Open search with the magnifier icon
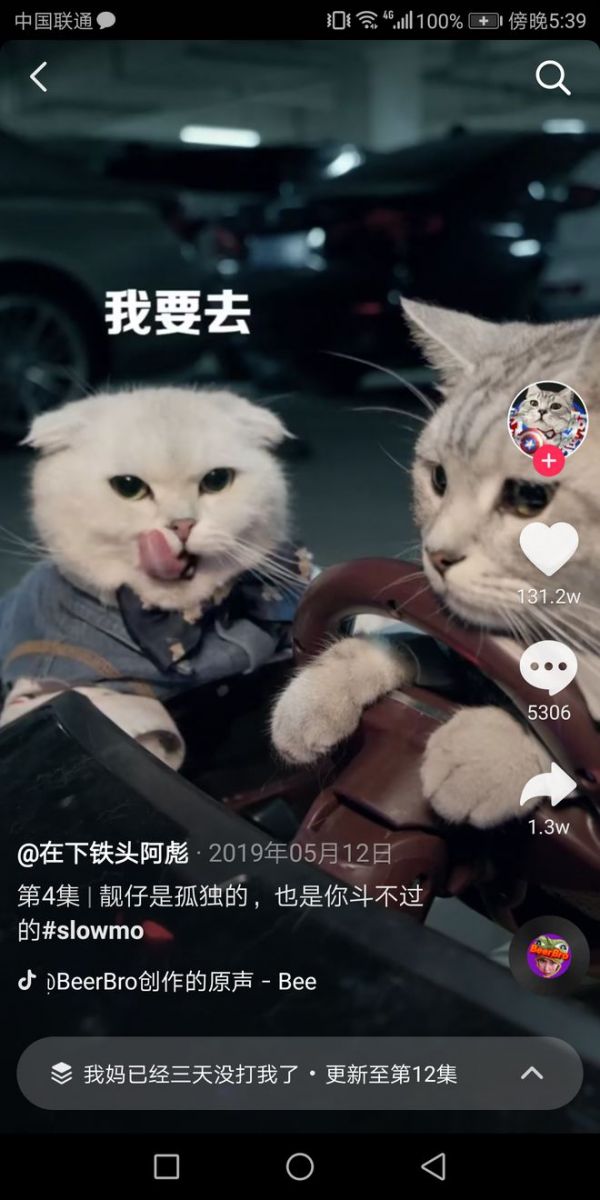This screenshot has height=1200, width=600. 552,77
